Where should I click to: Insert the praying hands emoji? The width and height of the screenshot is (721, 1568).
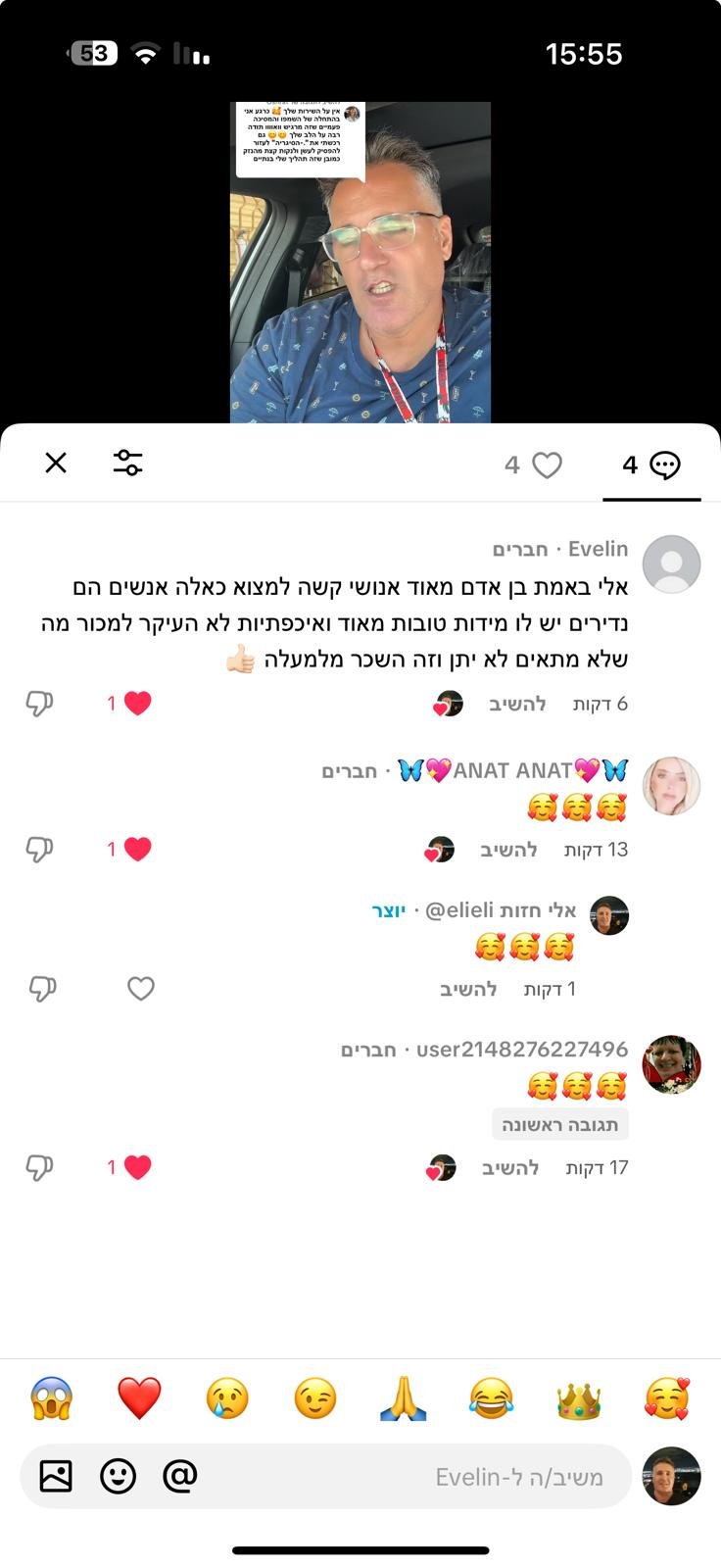(403, 1398)
